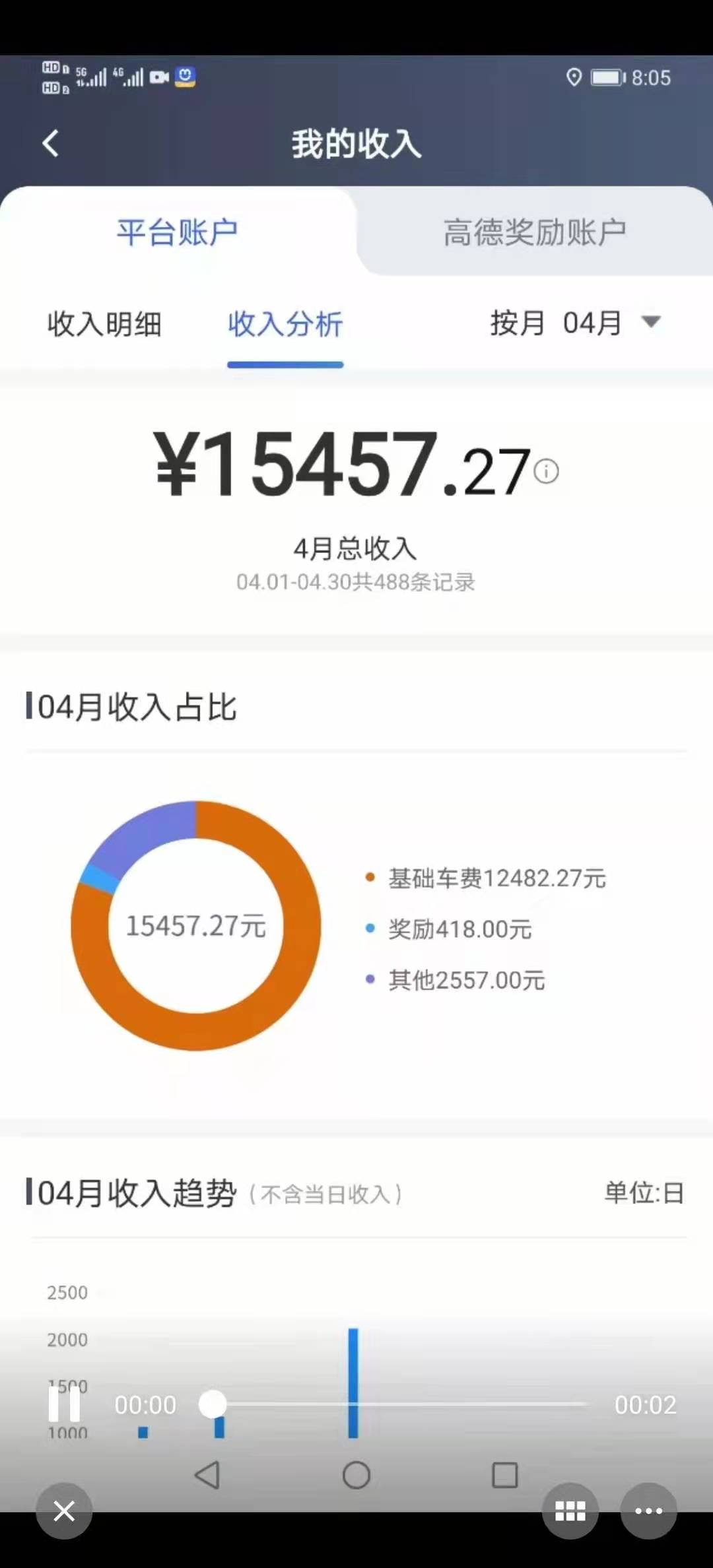Image resolution: width=713 pixels, height=1568 pixels.
Task: Switch to 高德奖励账户 tab
Action: [x=535, y=232]
